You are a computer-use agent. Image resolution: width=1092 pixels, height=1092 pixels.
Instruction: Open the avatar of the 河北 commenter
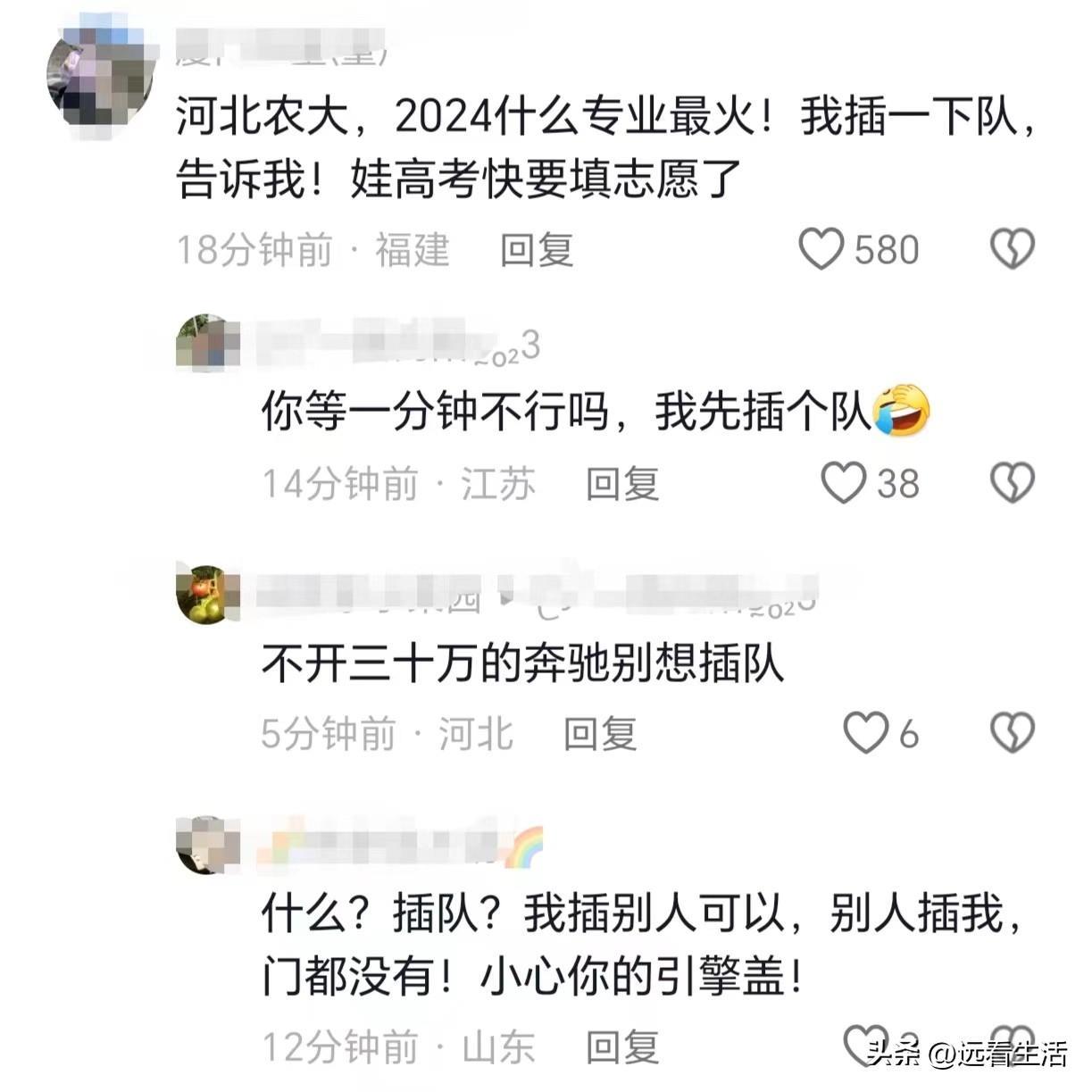click(x=208, y=595)
